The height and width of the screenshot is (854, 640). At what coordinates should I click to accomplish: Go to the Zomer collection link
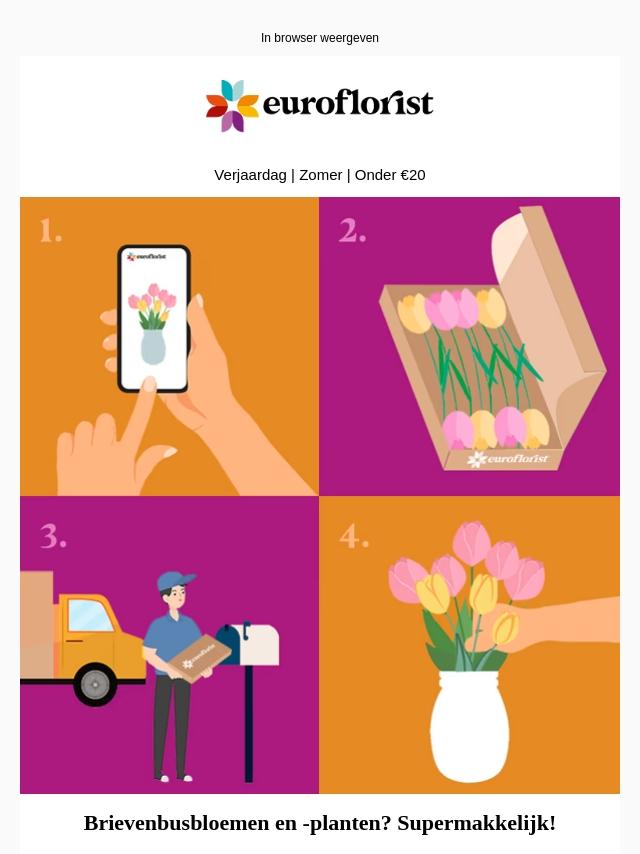coord(320,175)
